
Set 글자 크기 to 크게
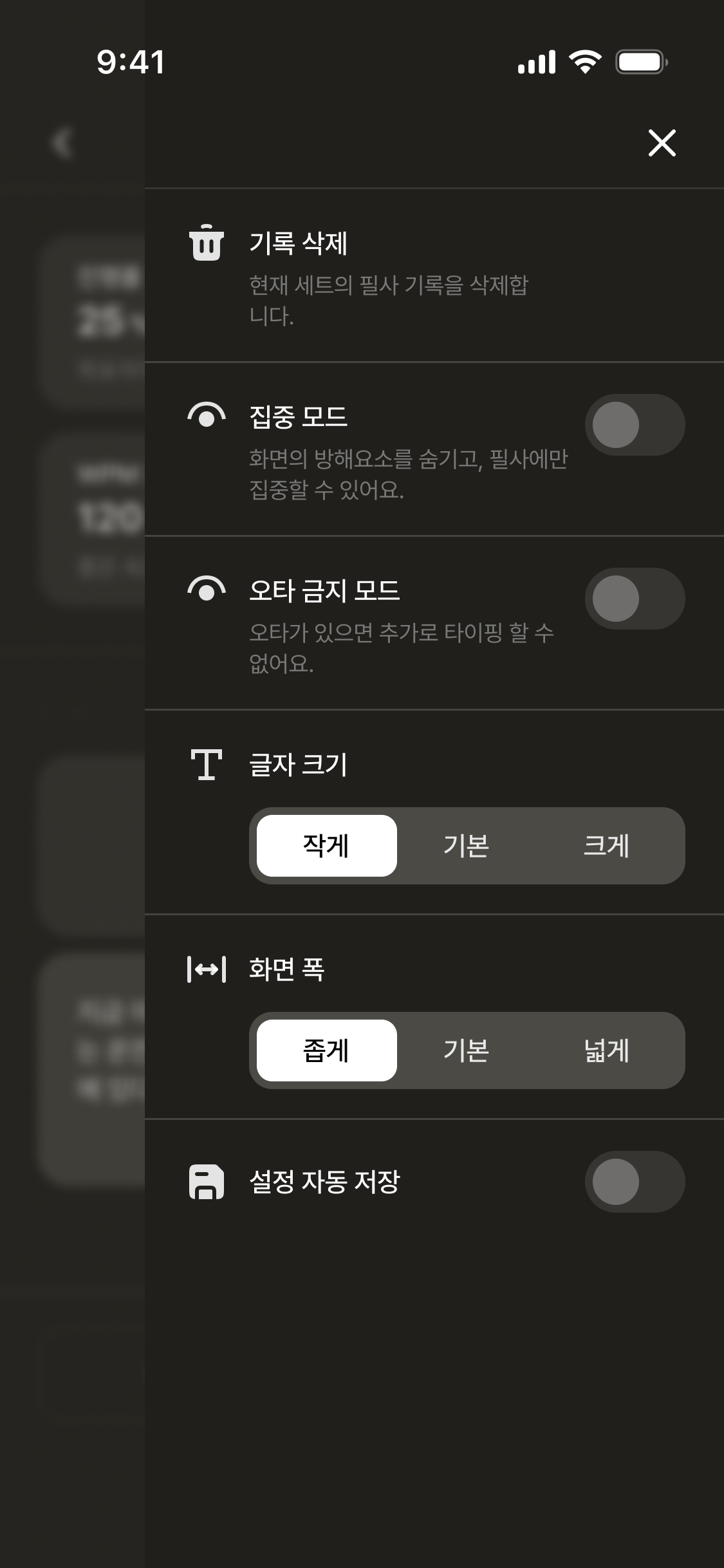[x=606, y=846]
